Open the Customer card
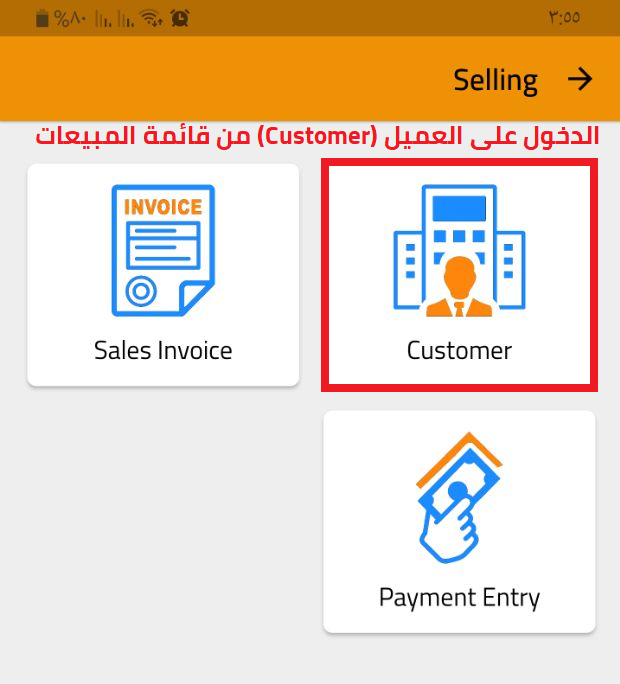The image size is (620, 684). pyautogui.click(x=459, y=275)
